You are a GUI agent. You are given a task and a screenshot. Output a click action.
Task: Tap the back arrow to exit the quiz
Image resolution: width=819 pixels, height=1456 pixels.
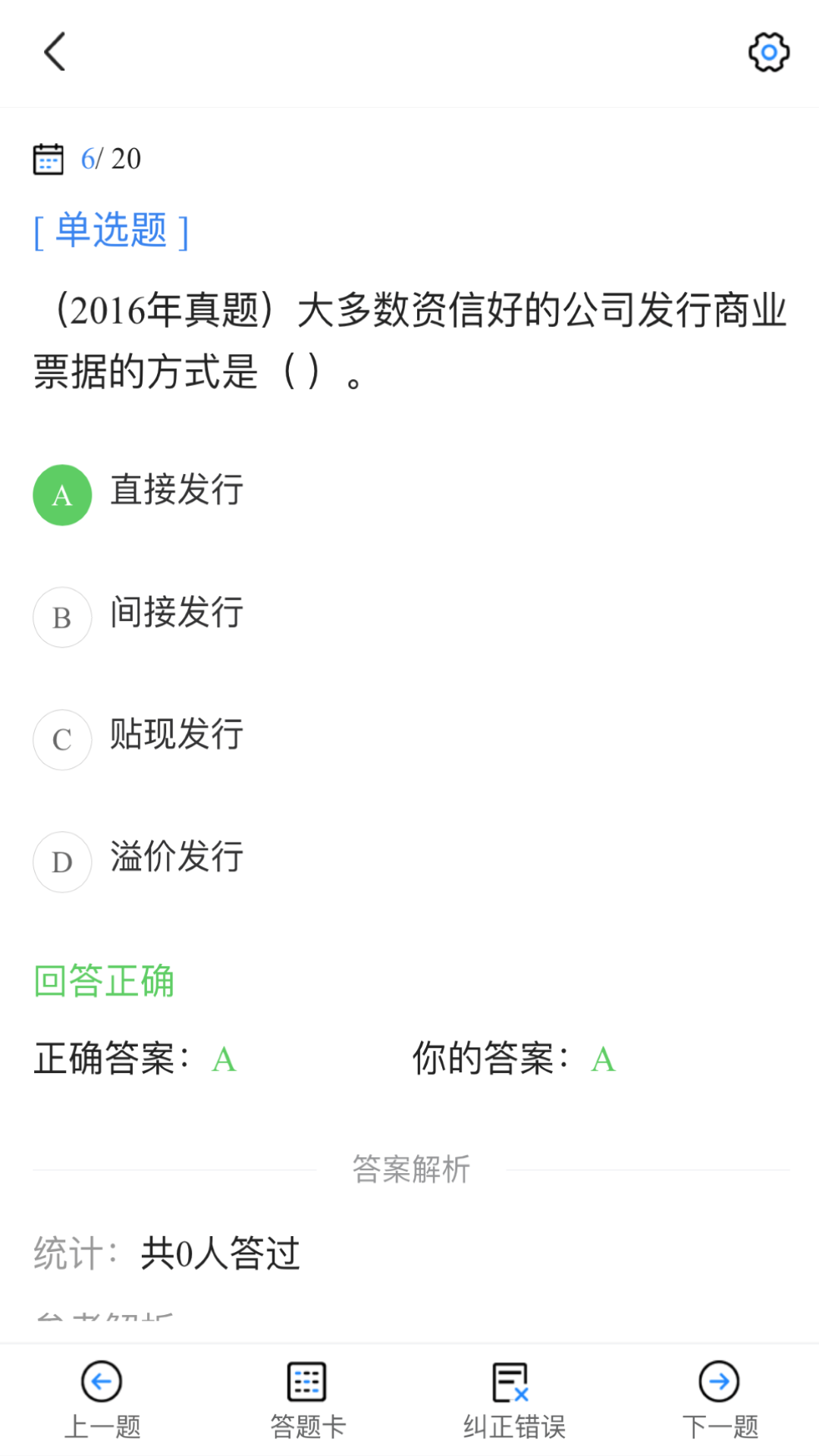point(52,53)
